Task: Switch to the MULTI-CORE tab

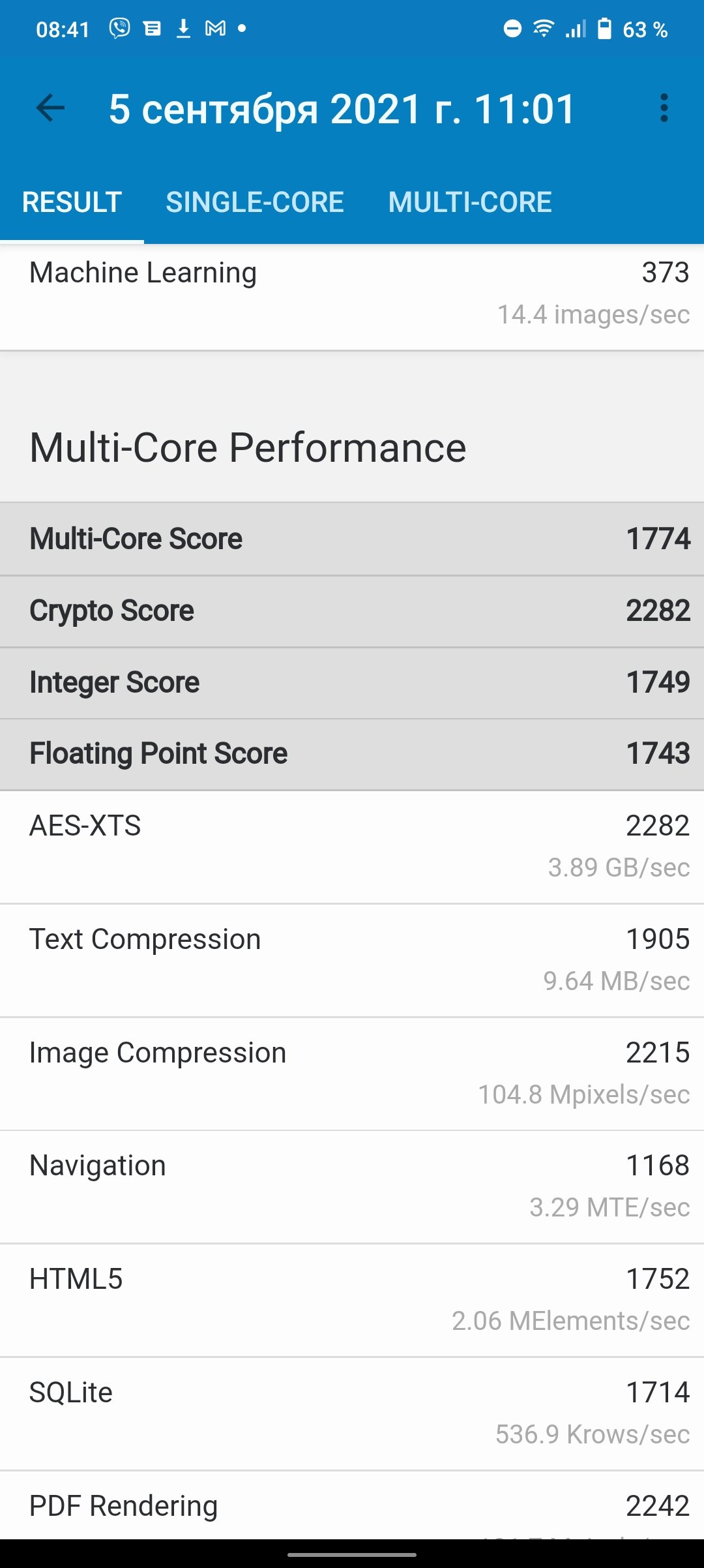Action: pyautogui.click(x=470, y=202)
